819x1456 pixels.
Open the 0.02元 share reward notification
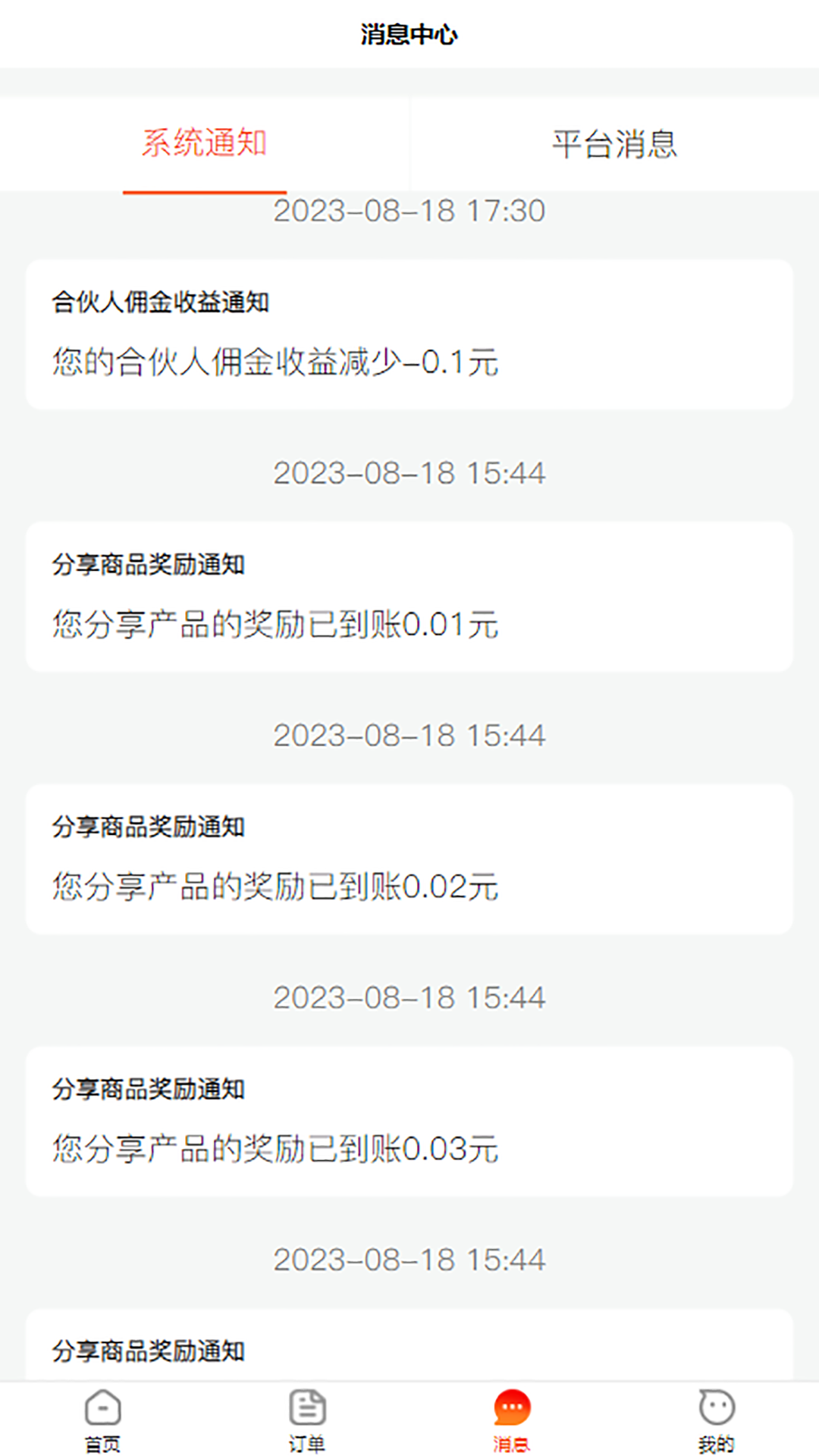pos(409,859)
